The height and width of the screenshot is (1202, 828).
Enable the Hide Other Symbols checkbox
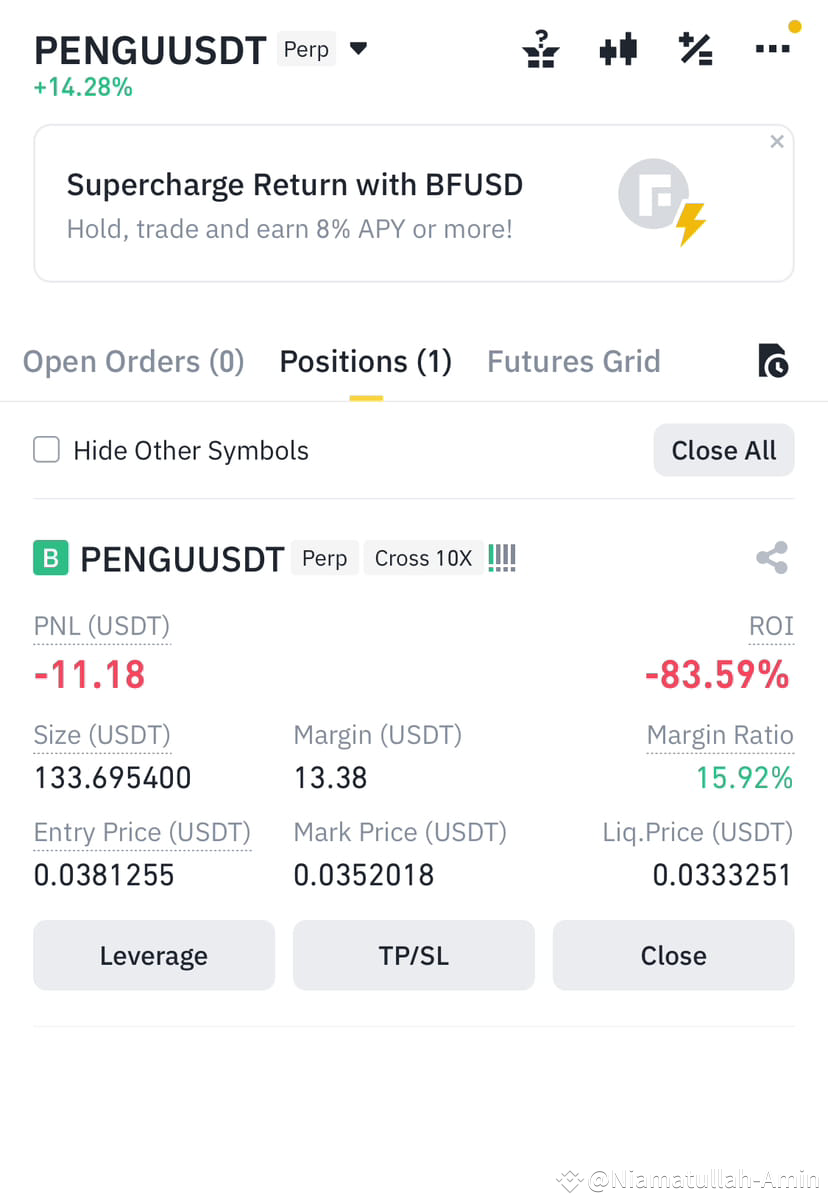click(x=46, y=450)
